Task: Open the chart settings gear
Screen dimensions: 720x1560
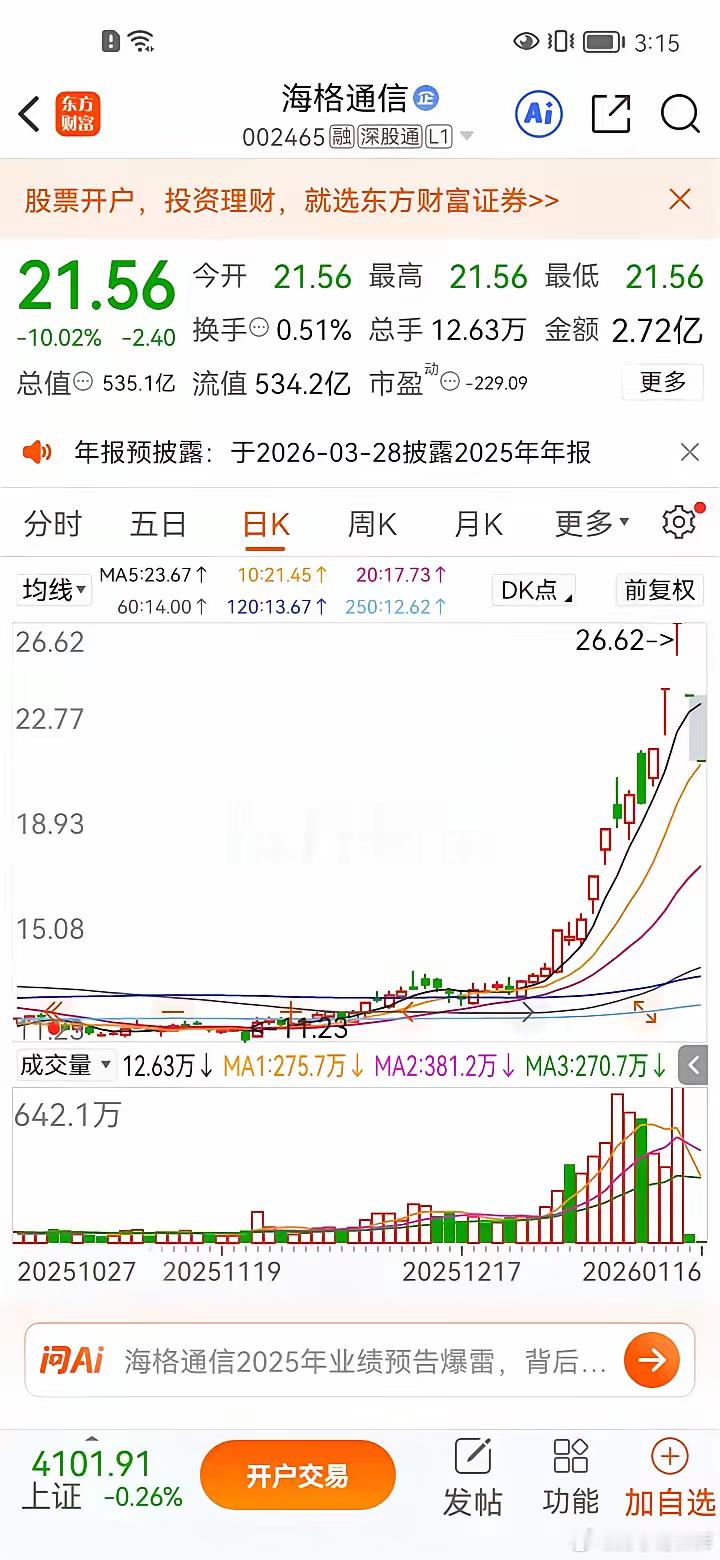Action: point(679,521)
